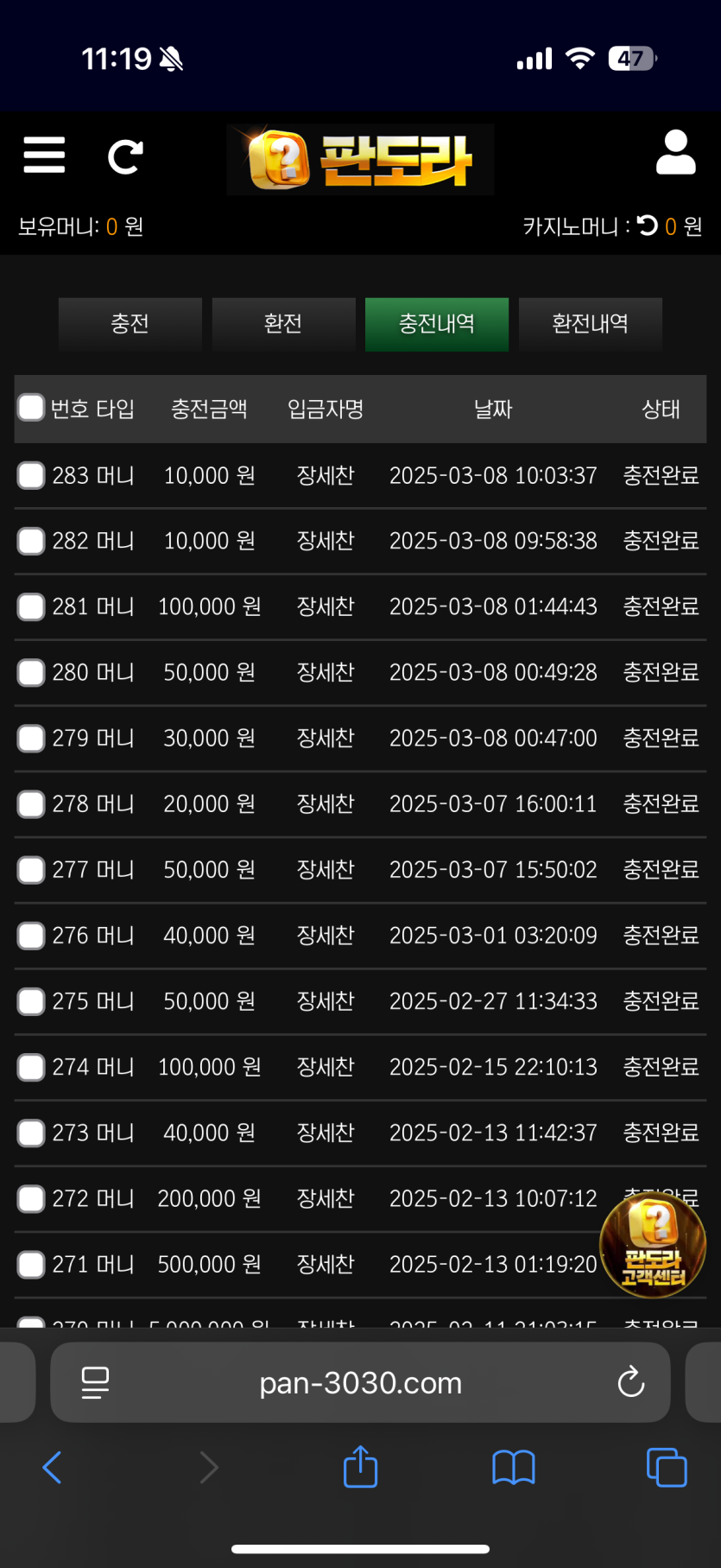The height and width of the screenshot is (1568, 721).
Task: Mark the checkbox for entry 271
Action: (31, 1265)
